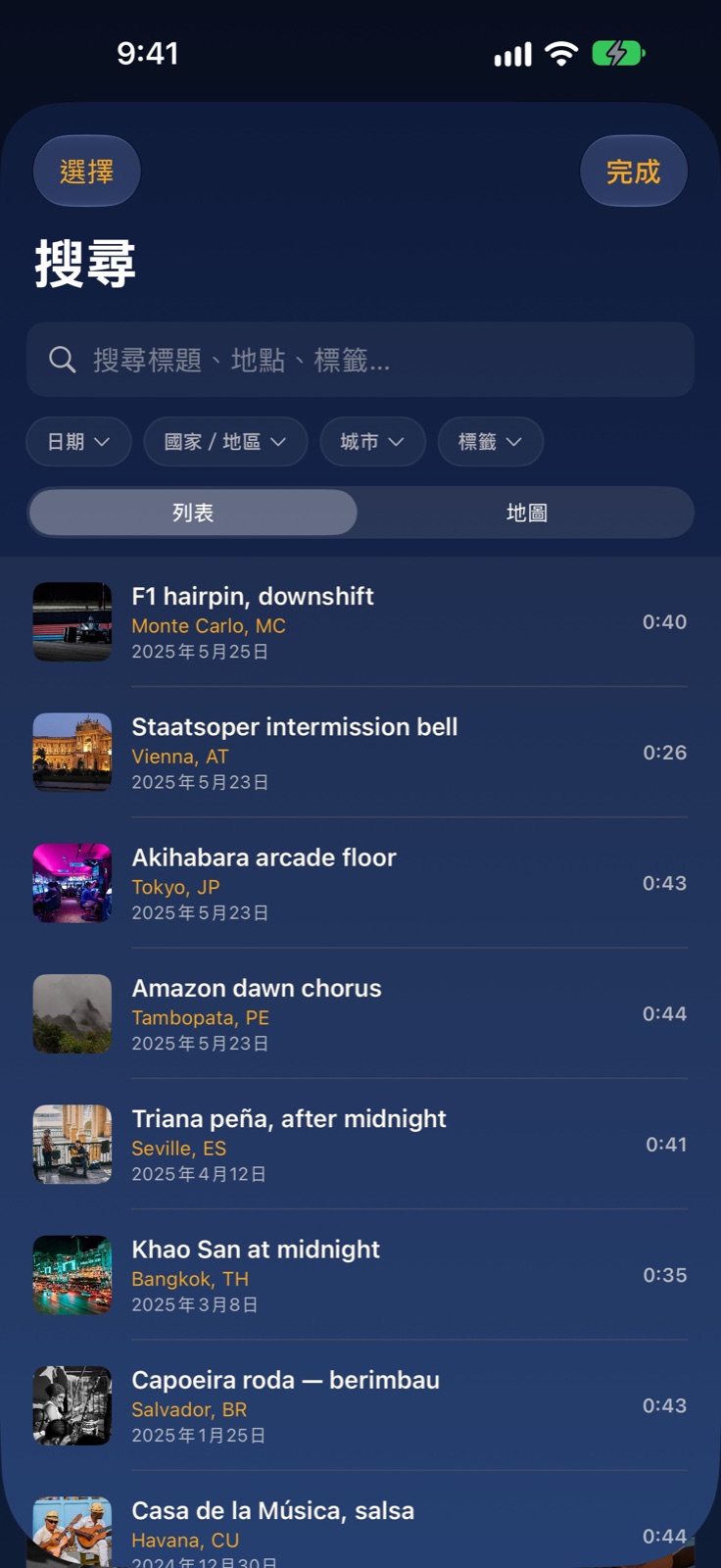Tap 完成 to close search
721x1568 pixels.
point(634,171)
